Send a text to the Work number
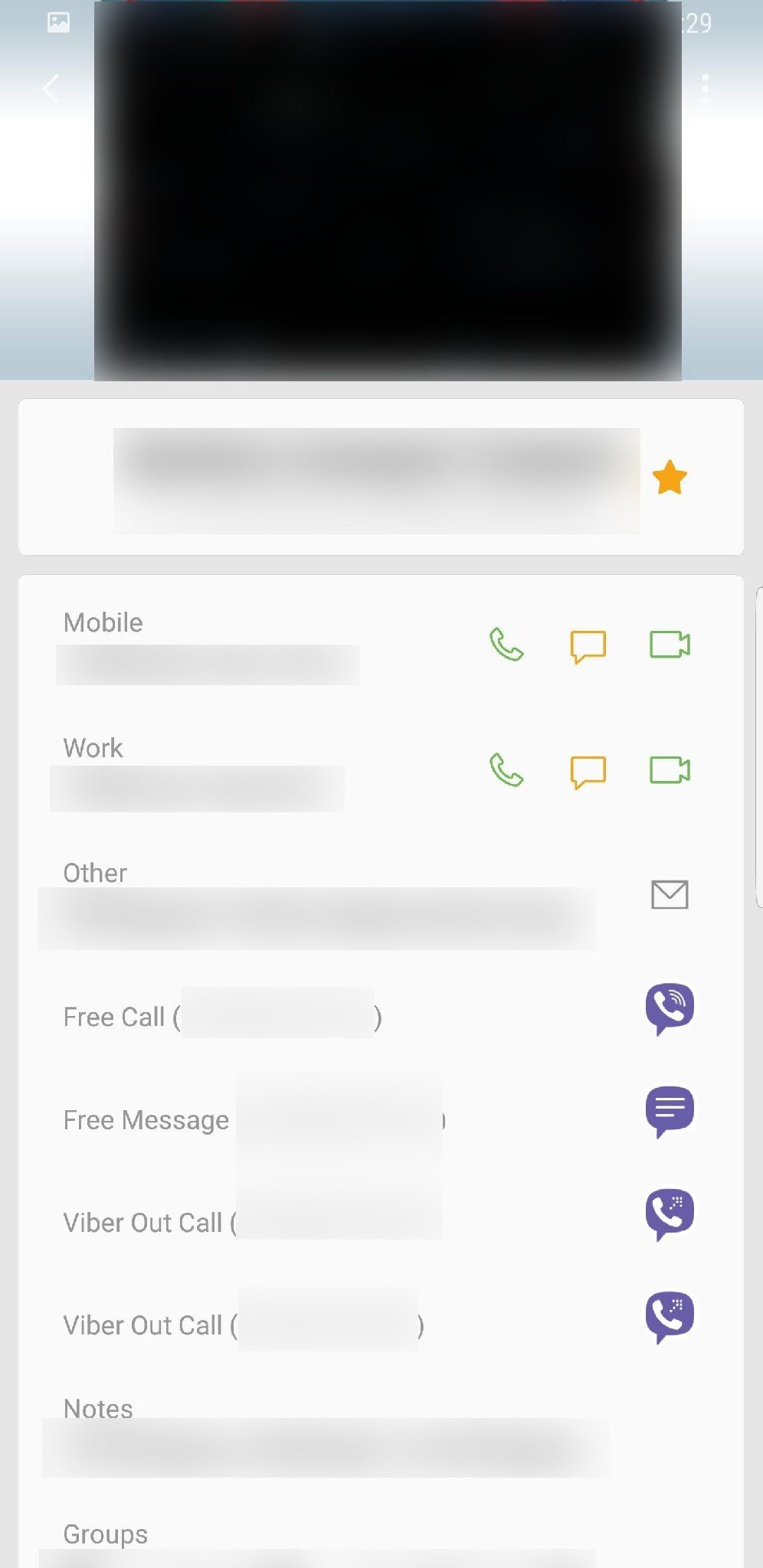The image size is (763, 1568). click(588, 772)
